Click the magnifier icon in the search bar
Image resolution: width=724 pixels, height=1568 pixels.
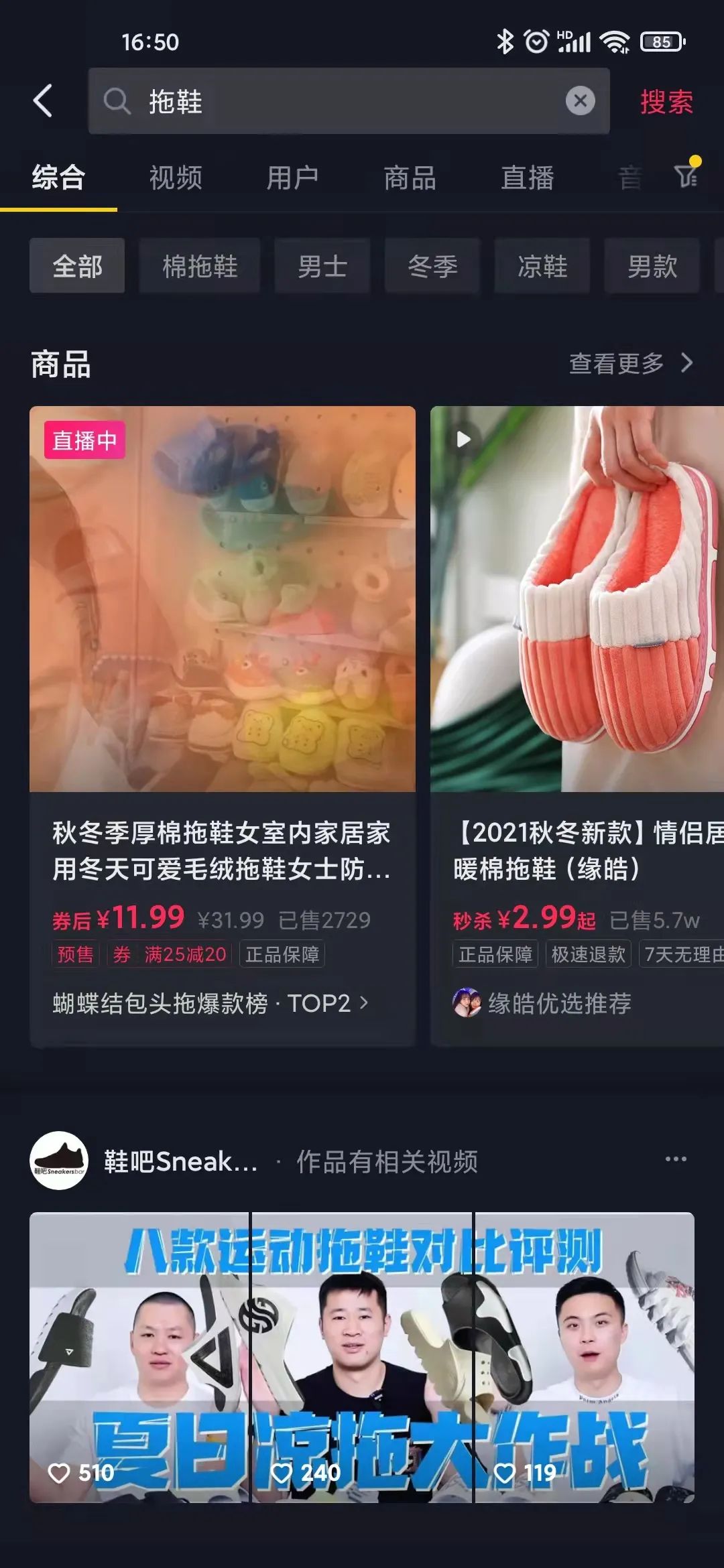118,102
